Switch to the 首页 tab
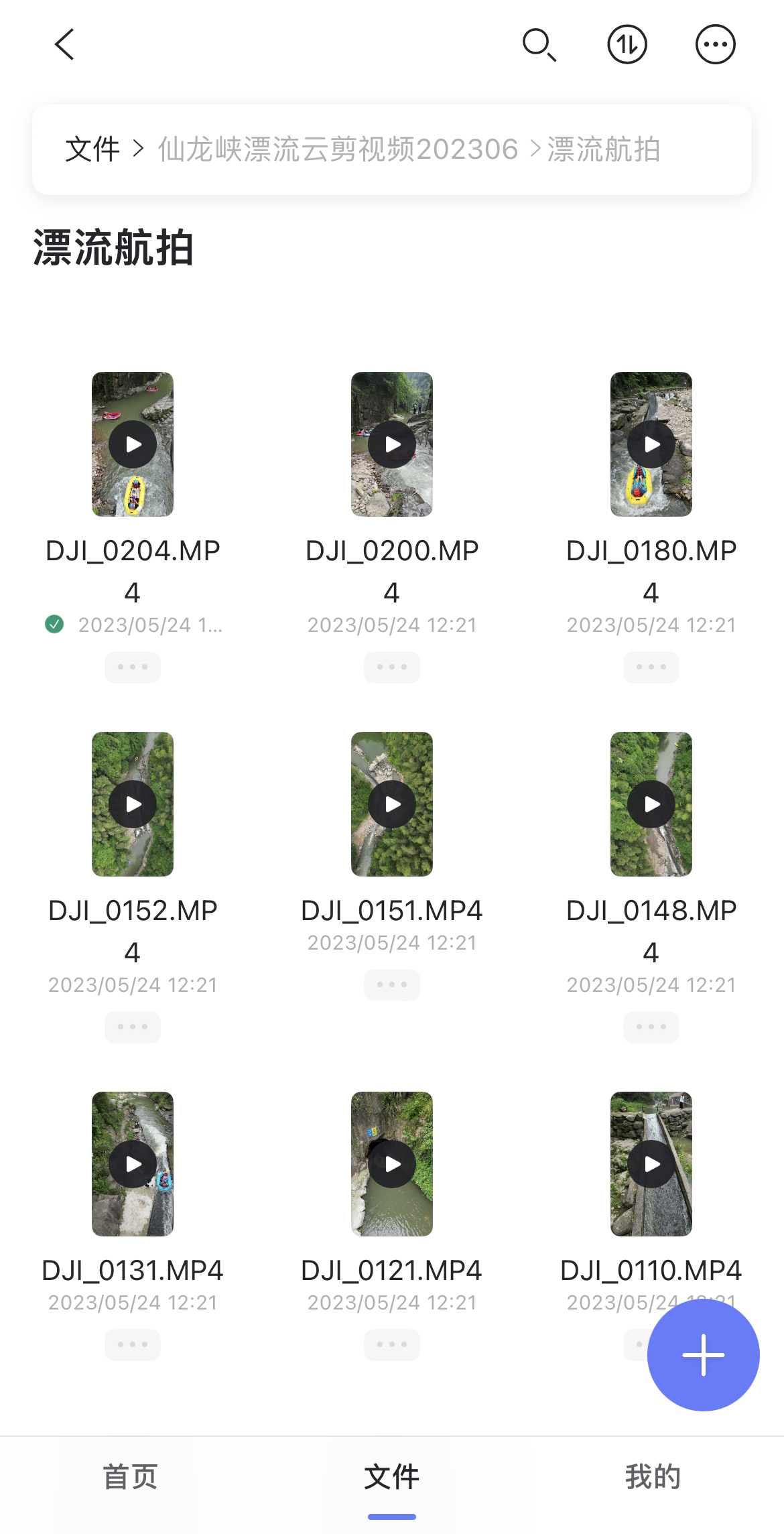This screenshot has width=784, height=1534. 130,1477
